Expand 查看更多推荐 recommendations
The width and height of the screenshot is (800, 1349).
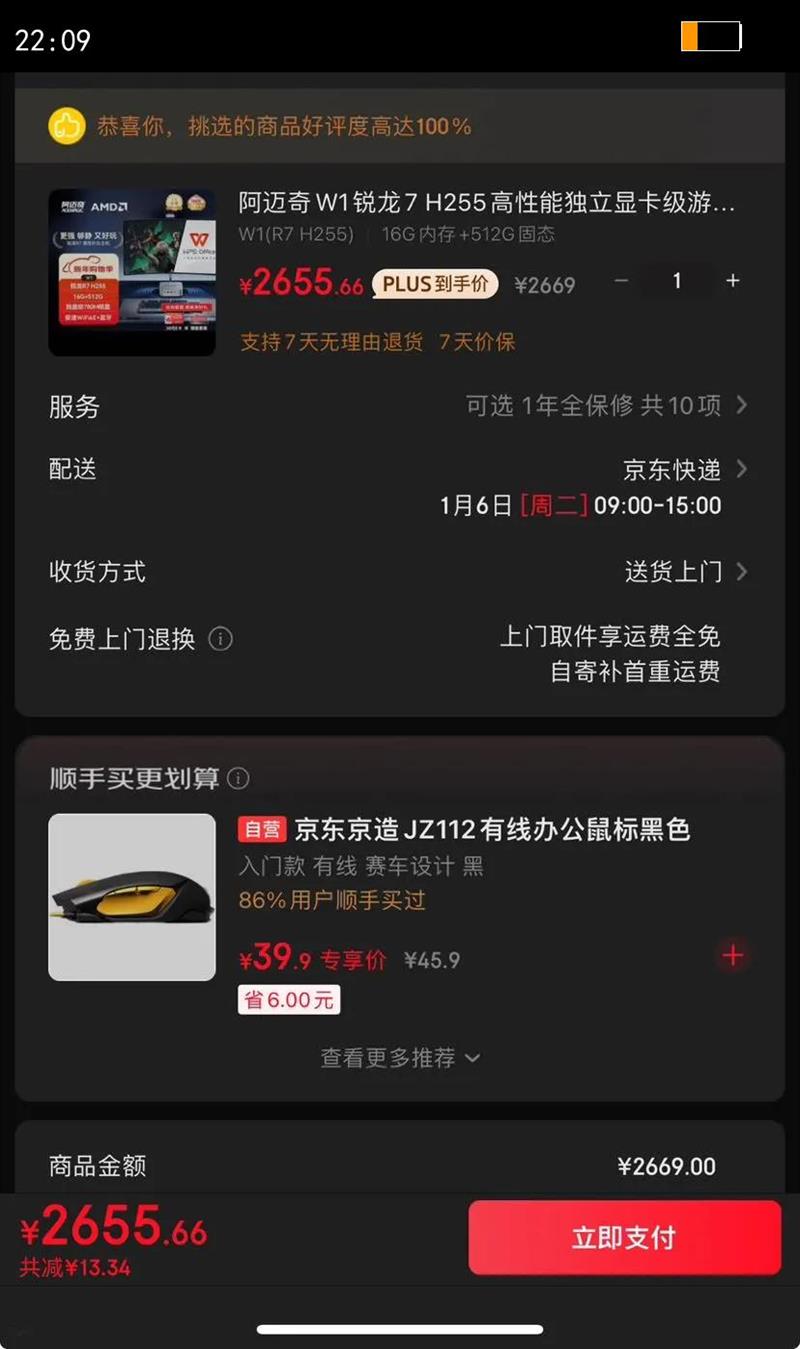[400, 1057]
